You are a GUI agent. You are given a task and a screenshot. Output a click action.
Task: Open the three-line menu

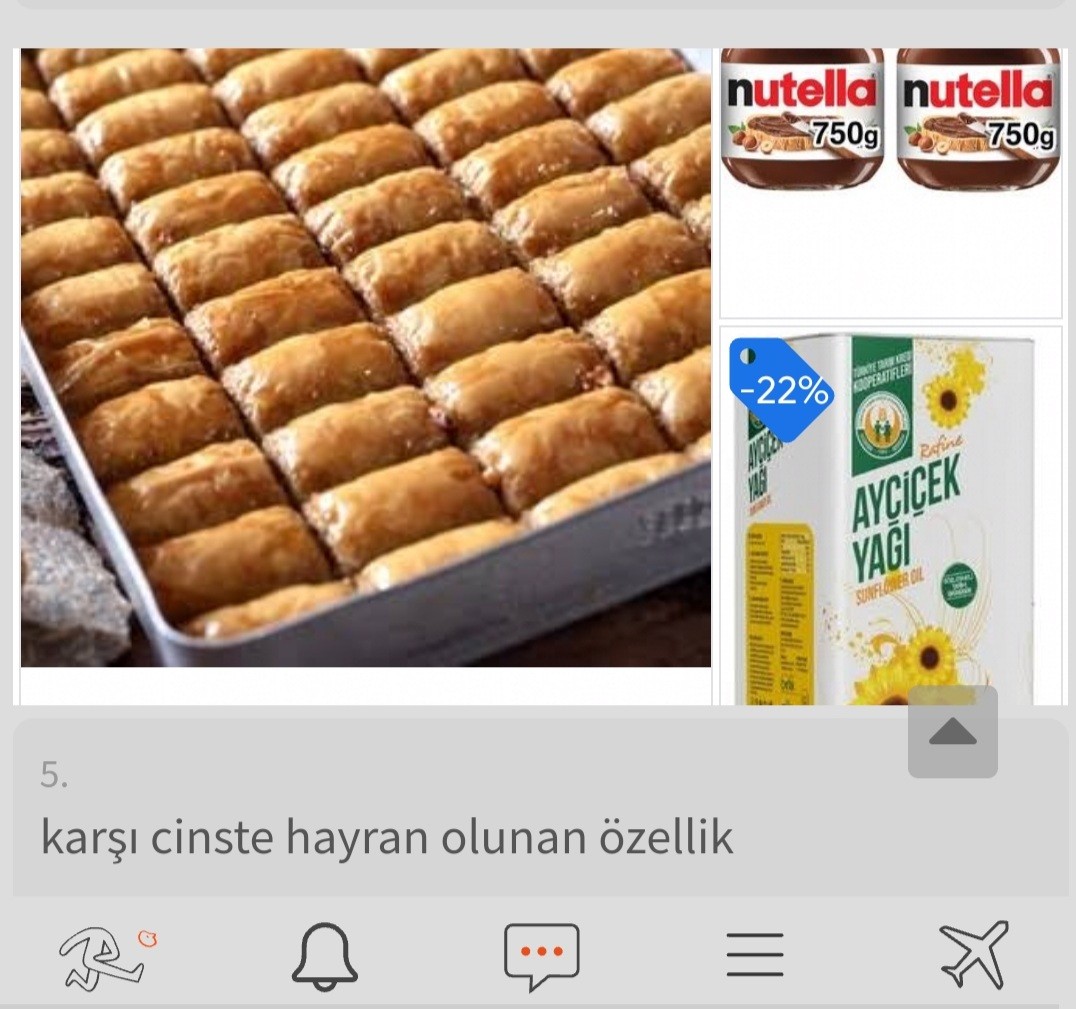click(754, 956)
